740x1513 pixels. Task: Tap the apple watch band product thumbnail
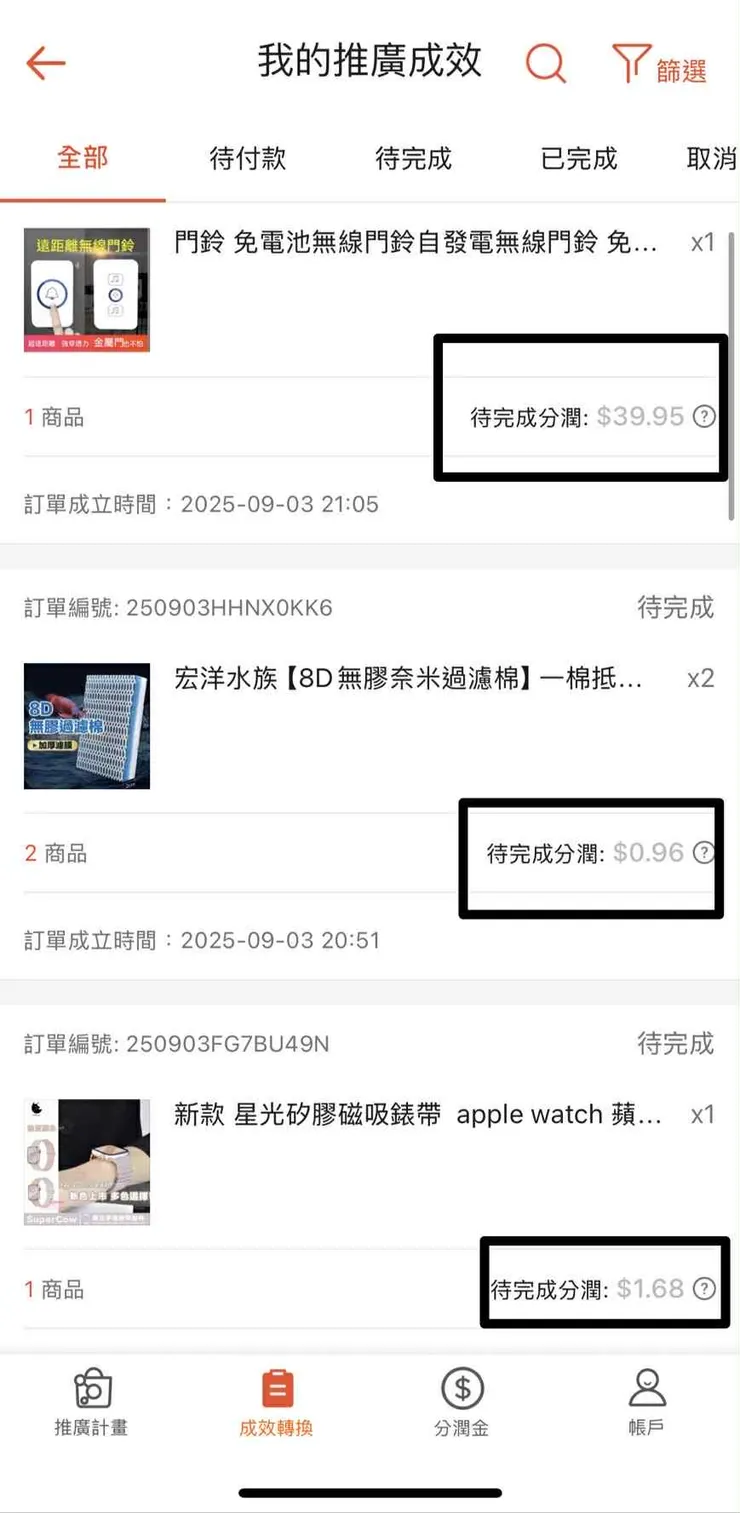tap(86, 1161)
